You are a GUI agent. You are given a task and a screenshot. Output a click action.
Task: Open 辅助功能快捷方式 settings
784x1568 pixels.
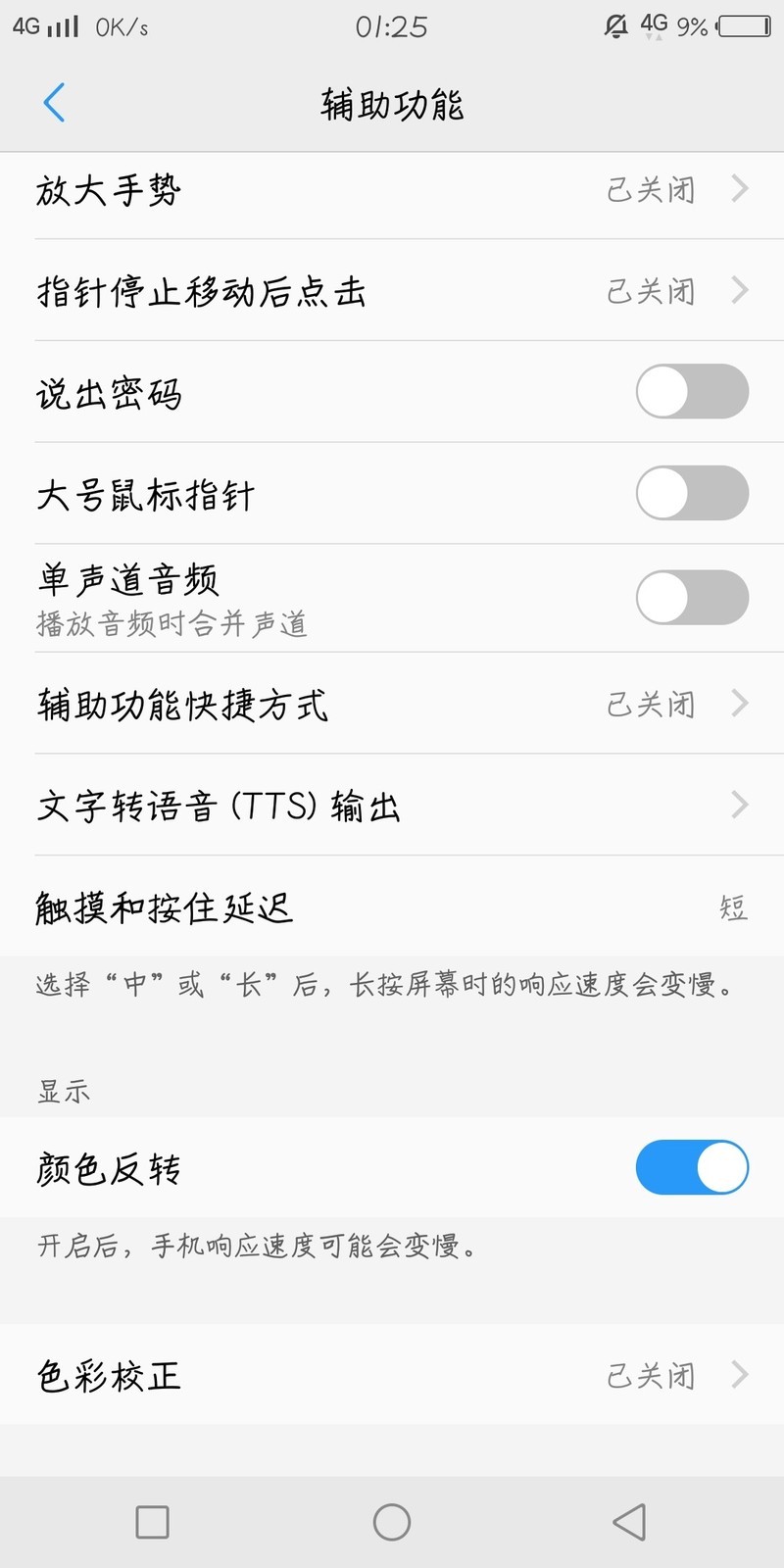(392, 704)
